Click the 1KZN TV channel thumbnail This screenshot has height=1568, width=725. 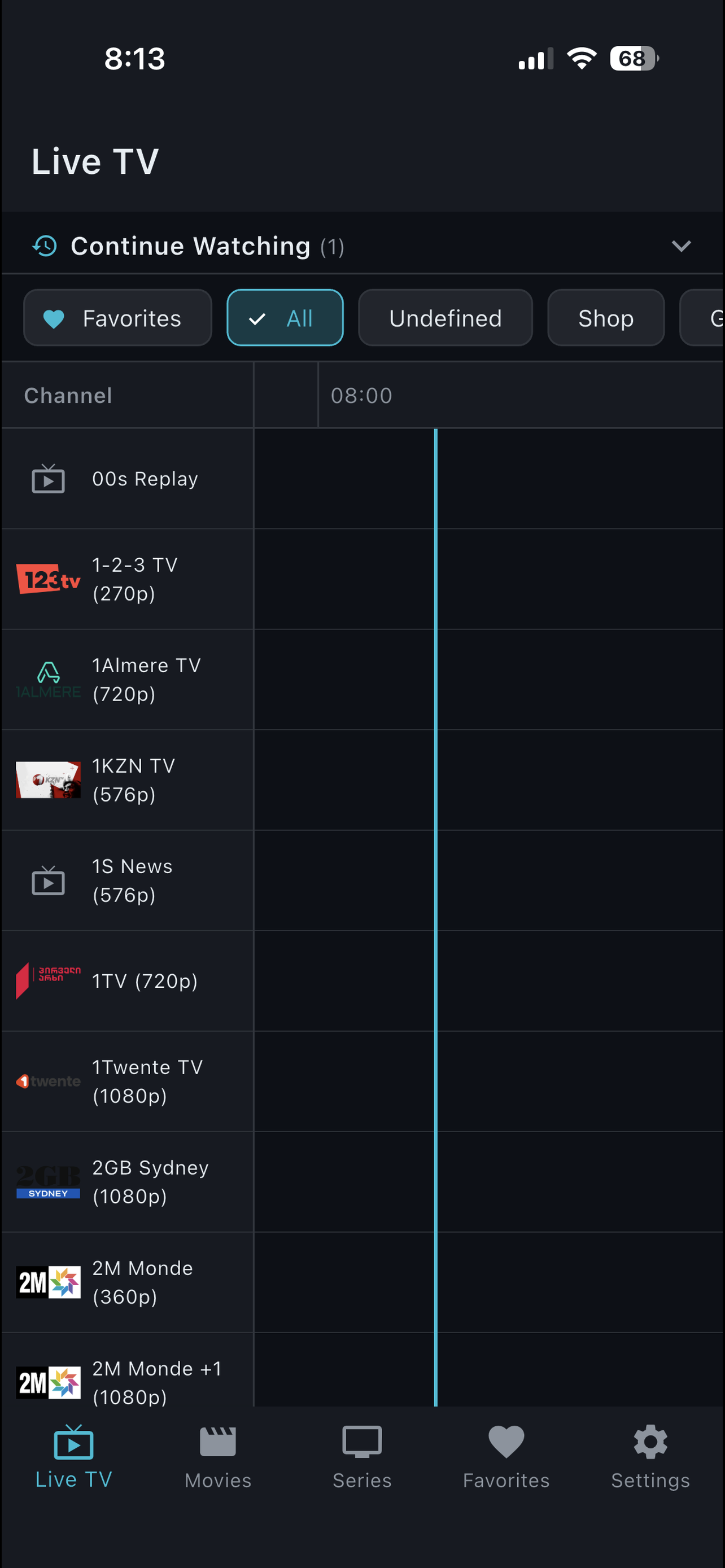[49, 779]
